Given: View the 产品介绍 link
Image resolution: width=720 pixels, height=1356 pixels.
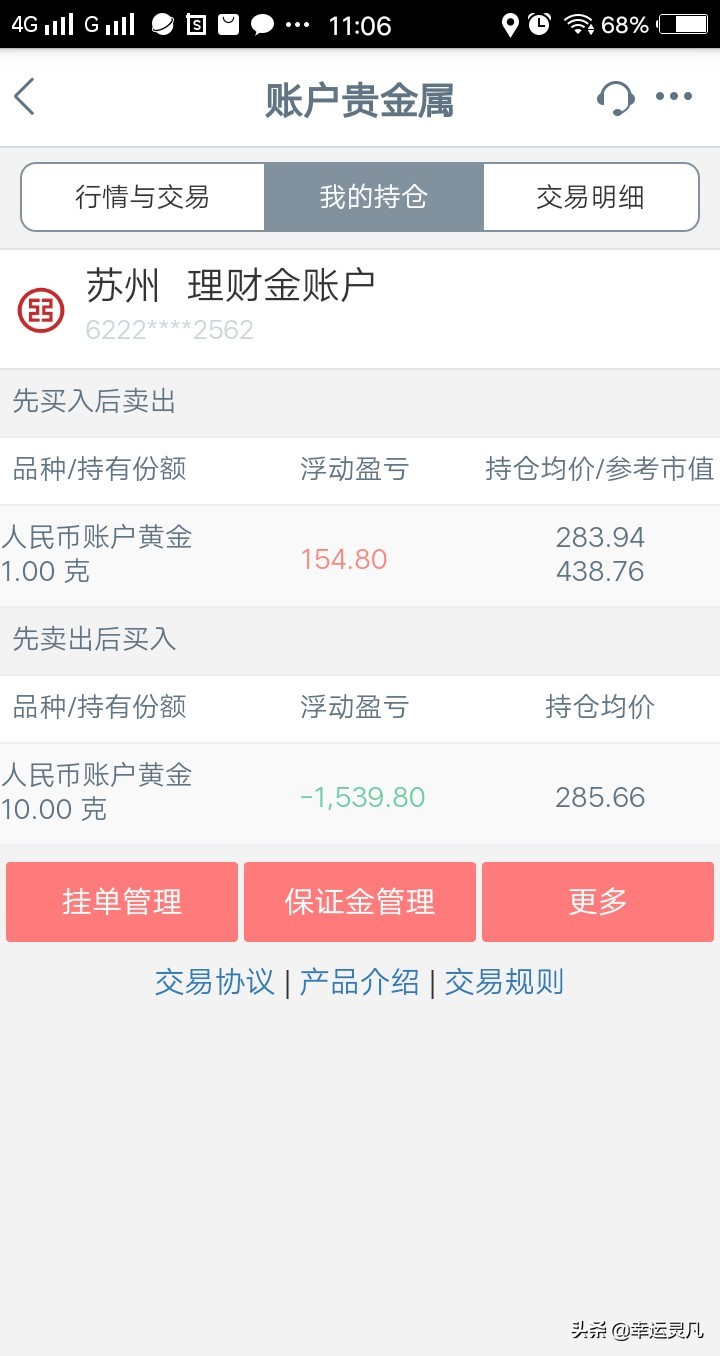Looking at the screenshot, I should click(x=360, y=983).
